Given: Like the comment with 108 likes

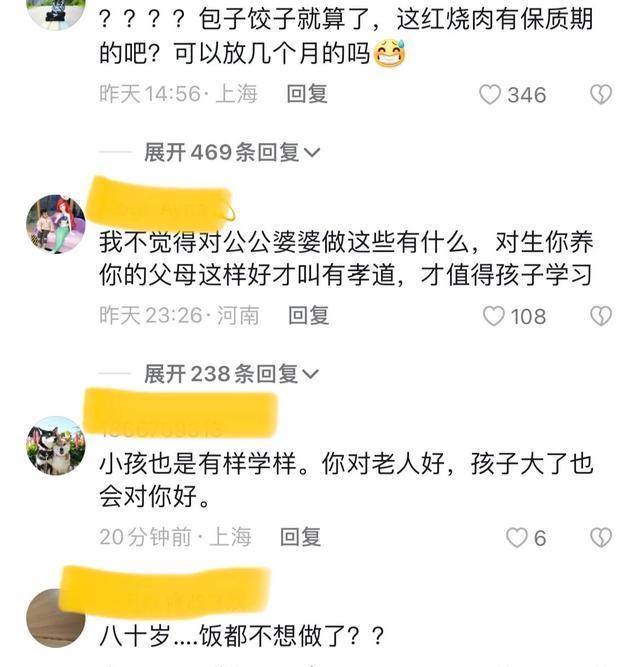Looking at the screenshot, I should [494, 316].
